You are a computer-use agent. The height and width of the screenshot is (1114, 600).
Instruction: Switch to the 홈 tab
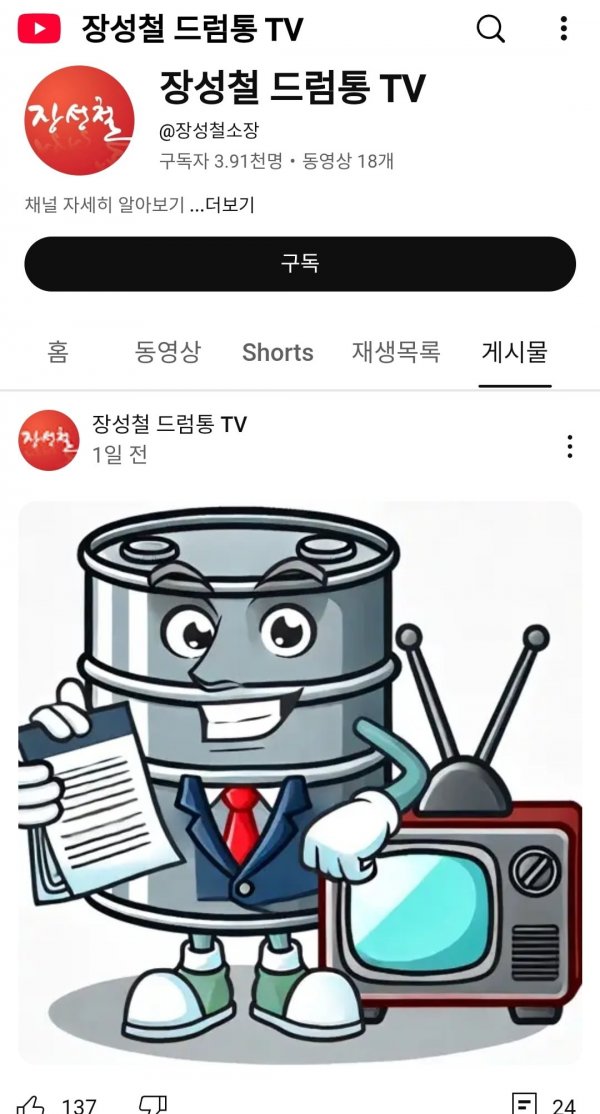(x=58, y=352)
